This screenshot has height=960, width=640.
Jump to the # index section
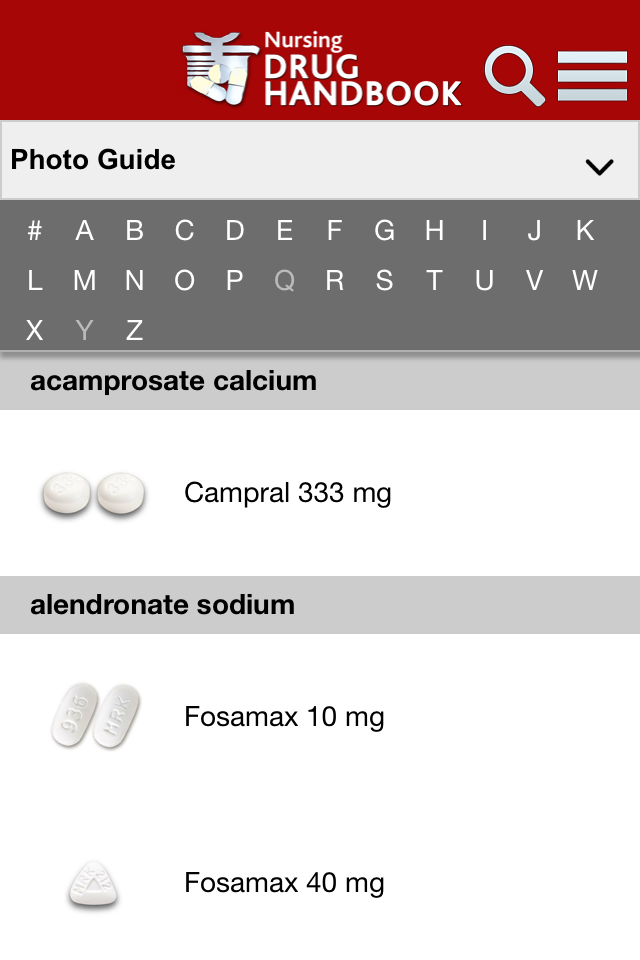[x=35, y=231]
